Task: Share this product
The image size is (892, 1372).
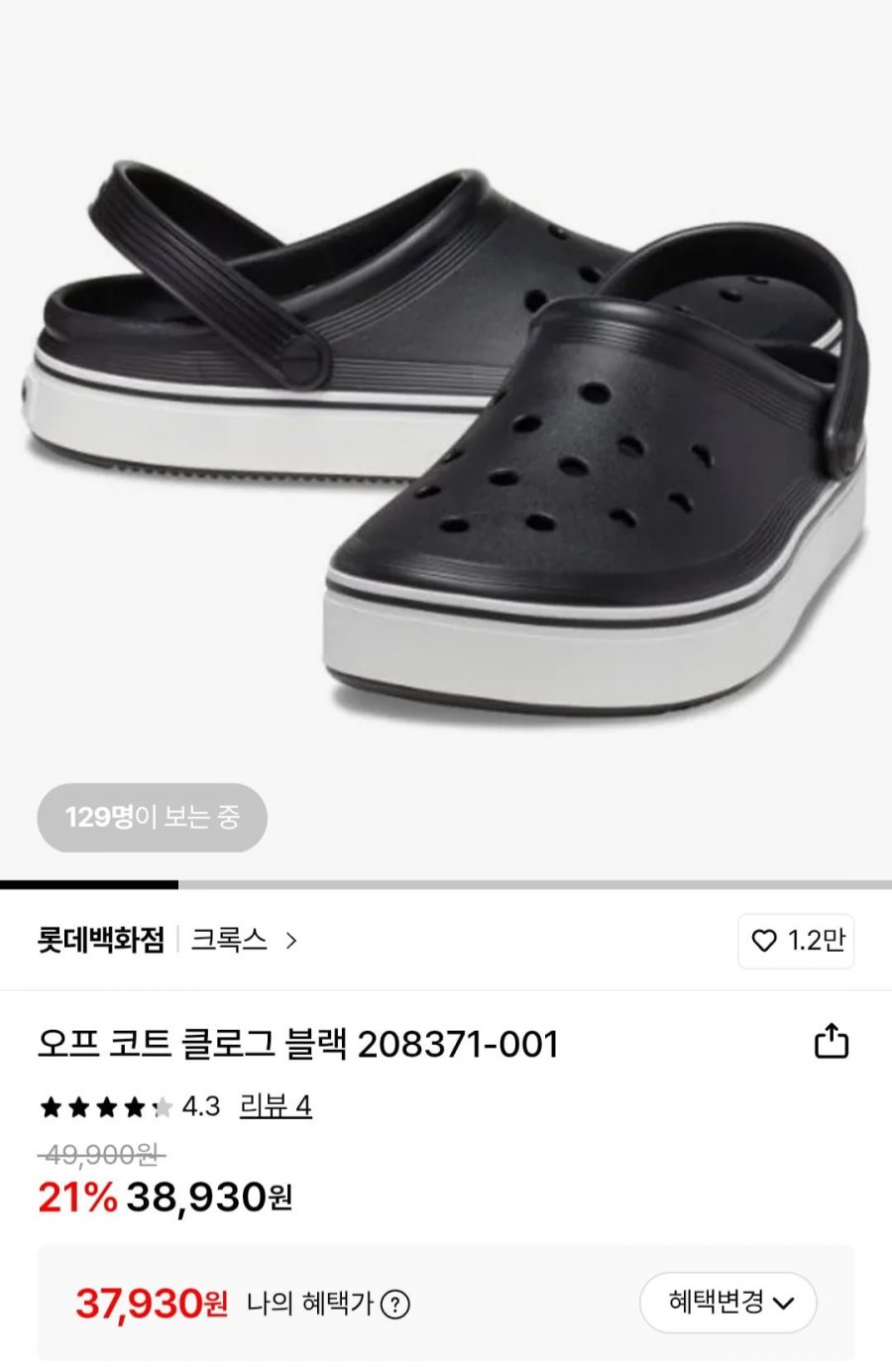Action: click(831, 1042)
